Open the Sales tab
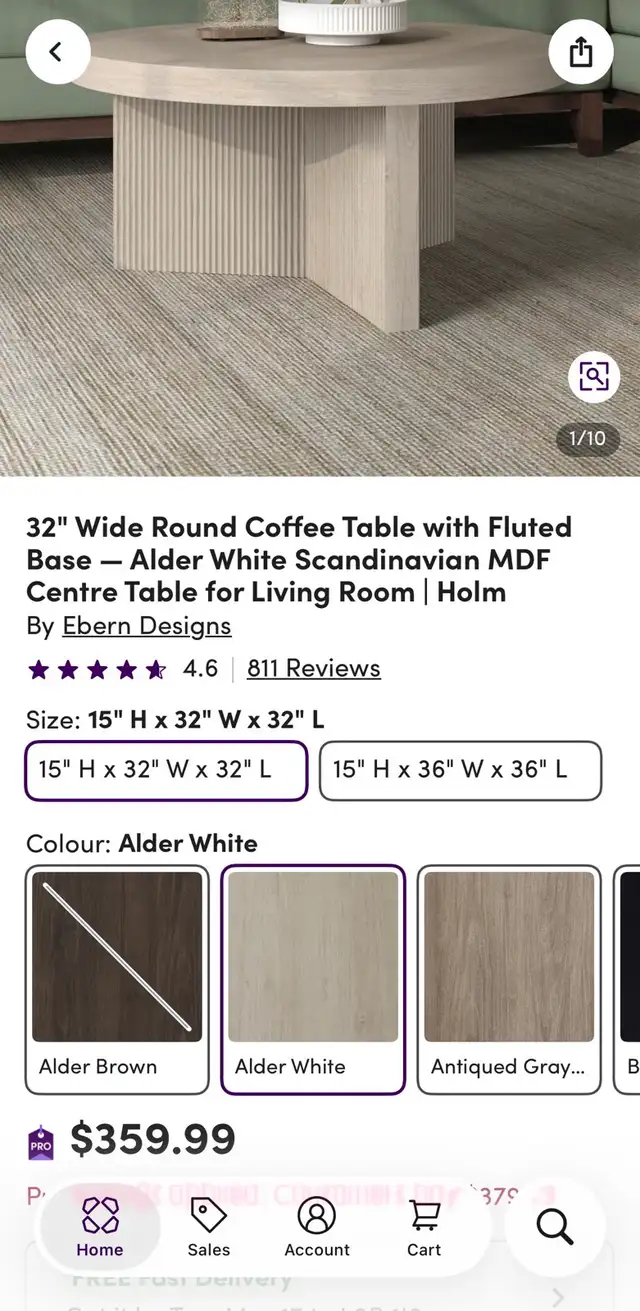This screenshot has height=1311, width=640. point(208,1227)
